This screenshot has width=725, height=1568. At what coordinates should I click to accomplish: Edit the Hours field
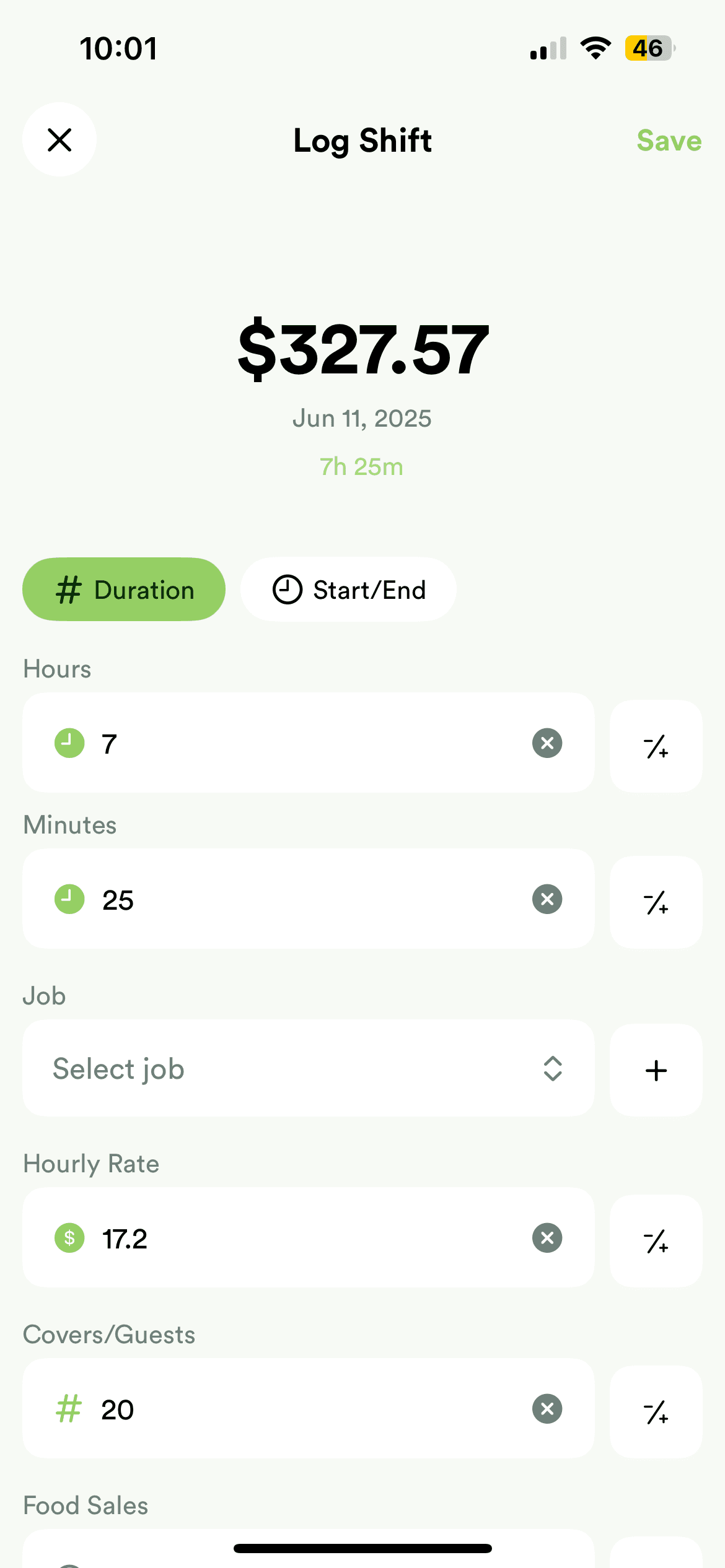[297, 743]
